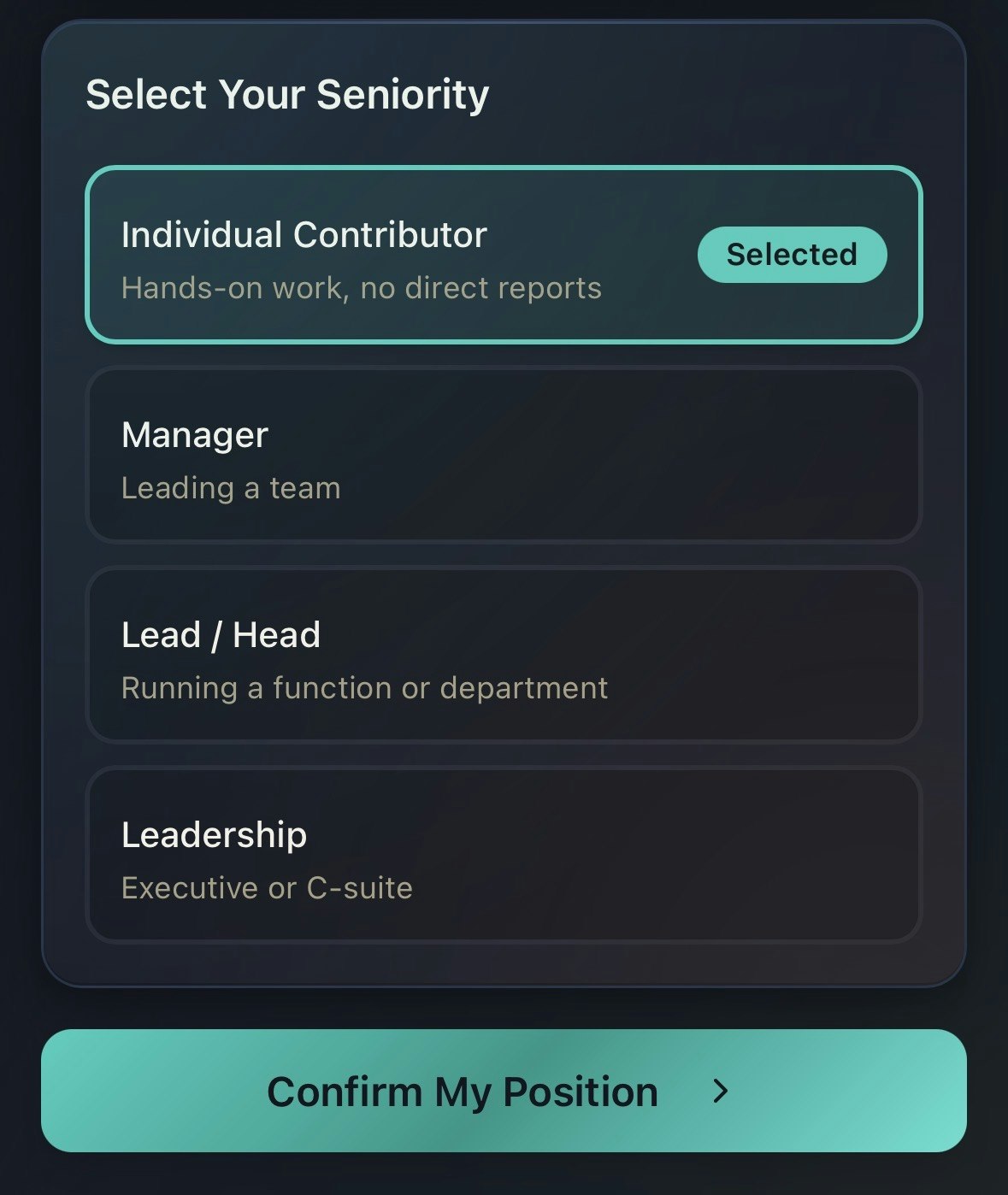Tap the Leadership card title text

[x=214, y=834]
